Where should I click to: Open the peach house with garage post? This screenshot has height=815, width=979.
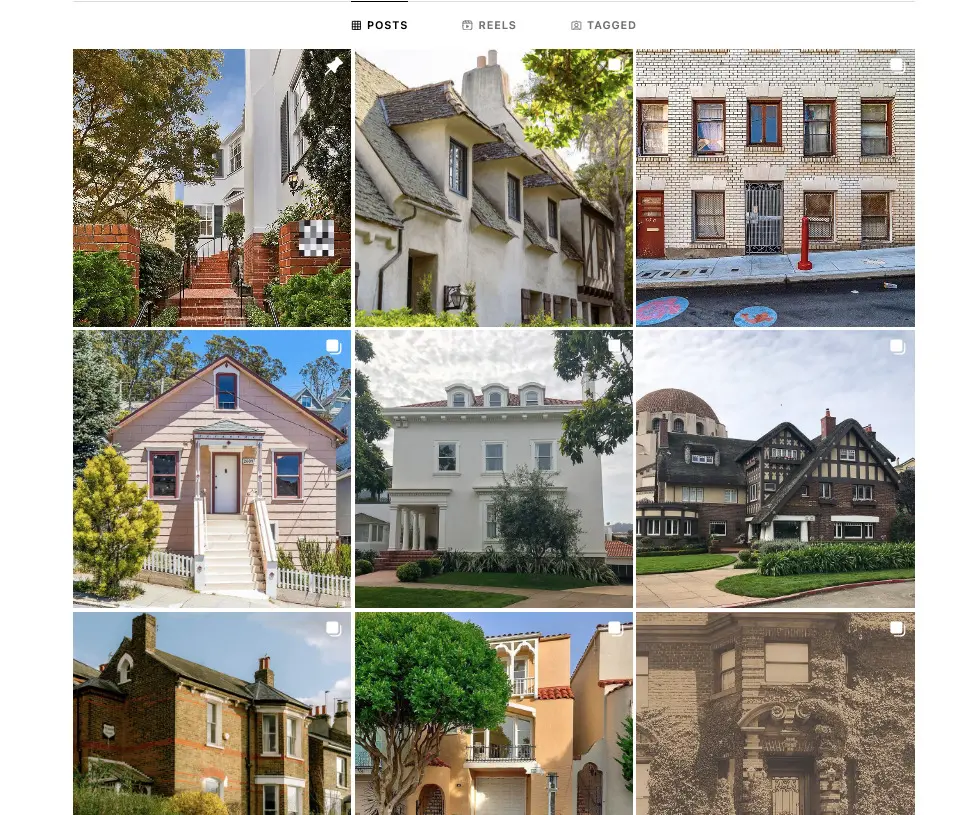(493, 714)
